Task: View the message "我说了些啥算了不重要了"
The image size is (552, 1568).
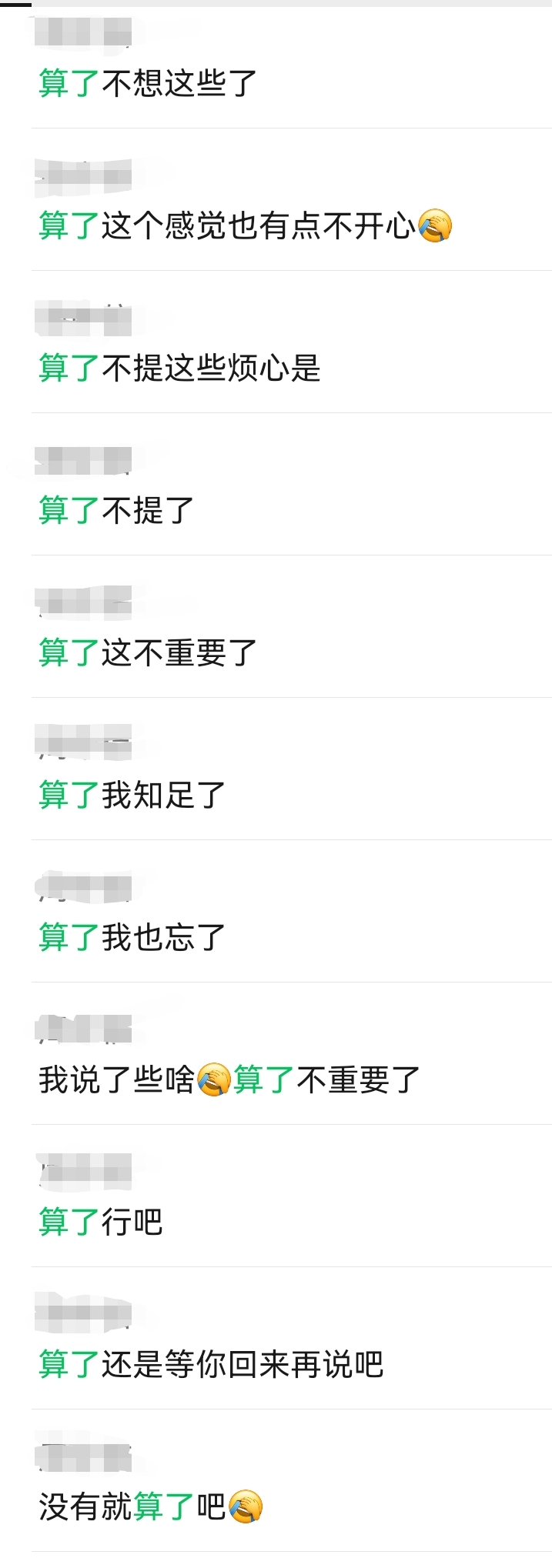Action: pos(229,1079)
